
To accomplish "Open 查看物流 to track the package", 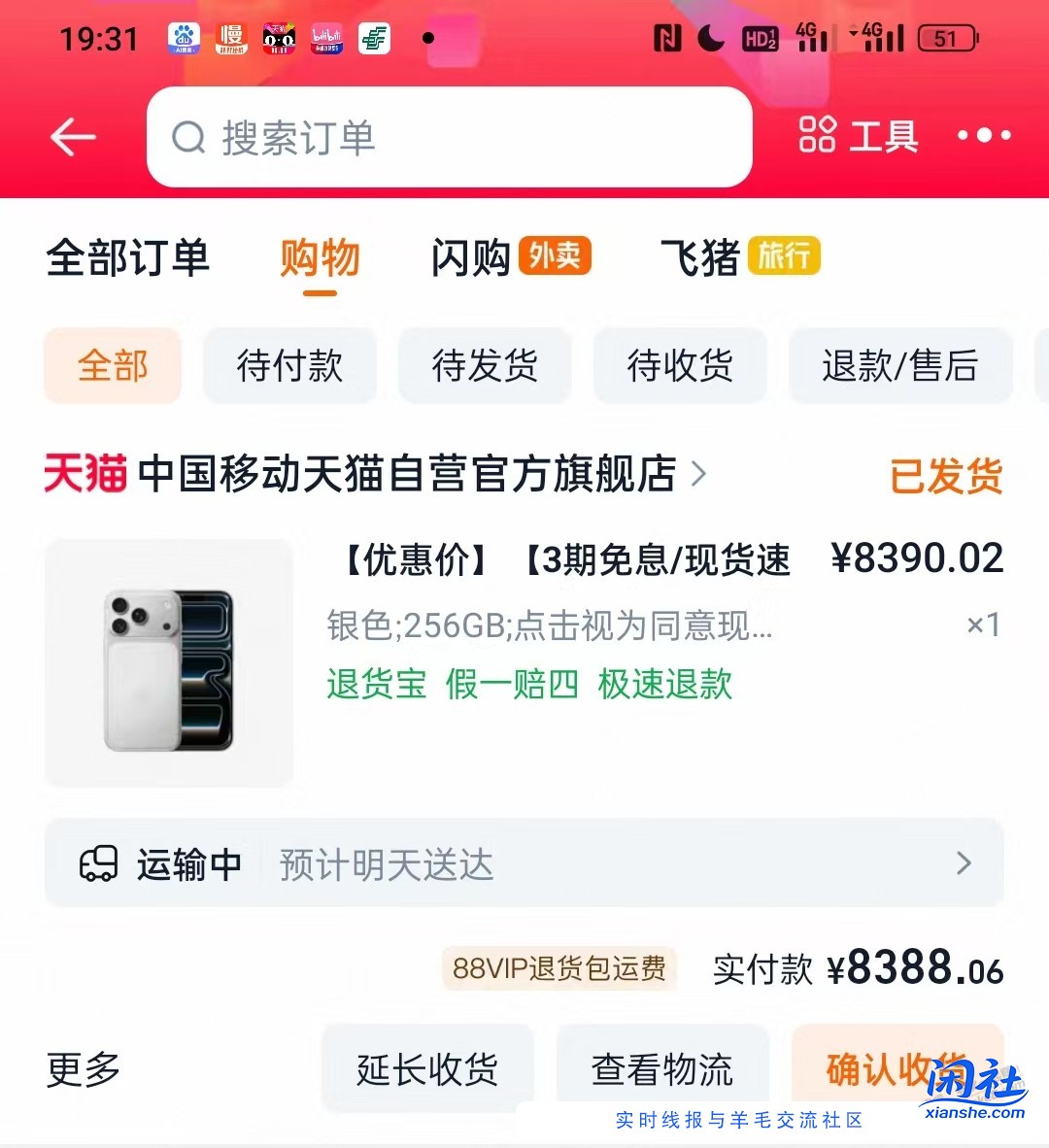I will pyautogui.click(x=663, y=1068).
